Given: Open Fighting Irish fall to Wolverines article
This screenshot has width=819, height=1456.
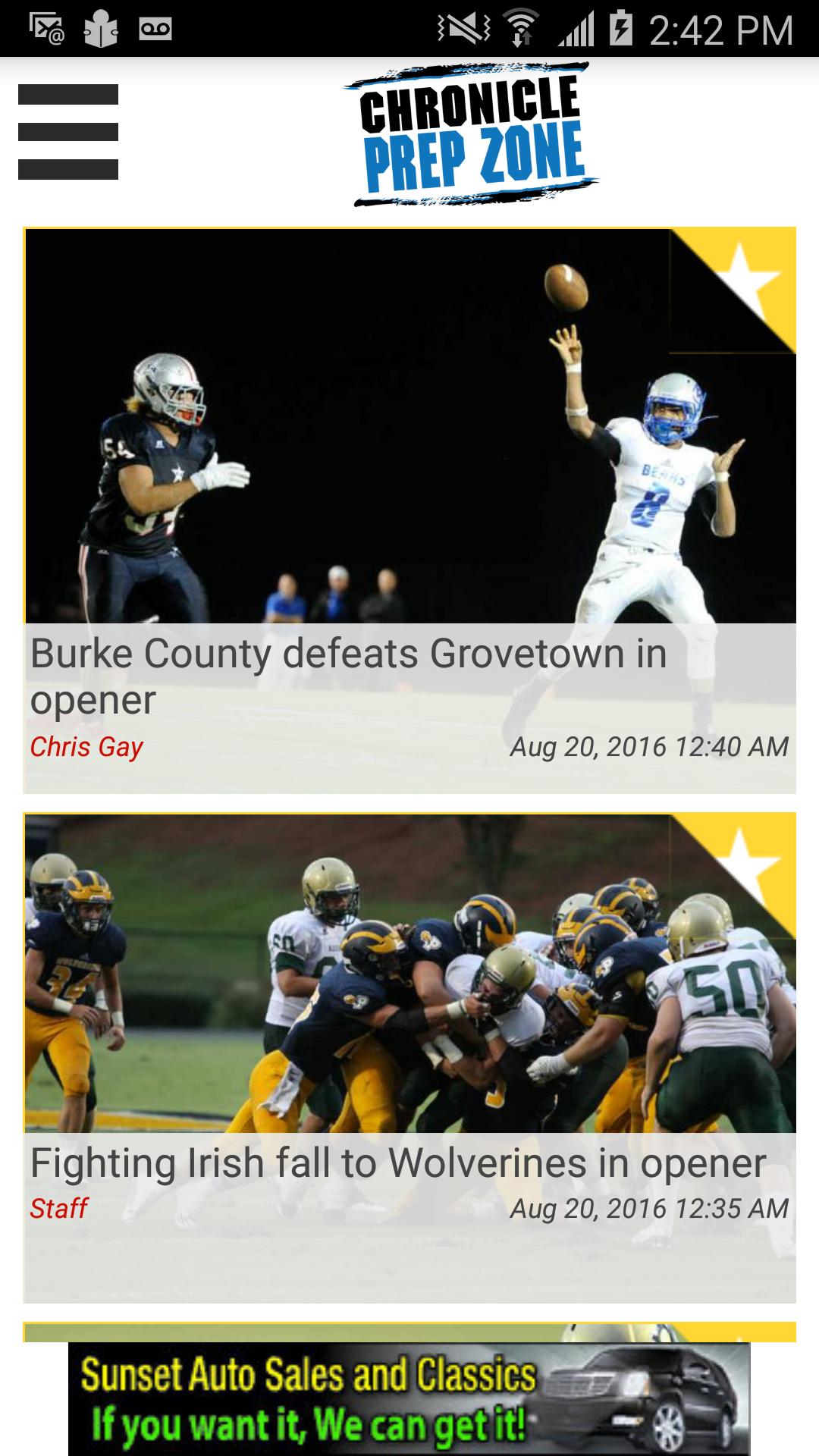Looking at the screenshot, I should click(398, 1164).
